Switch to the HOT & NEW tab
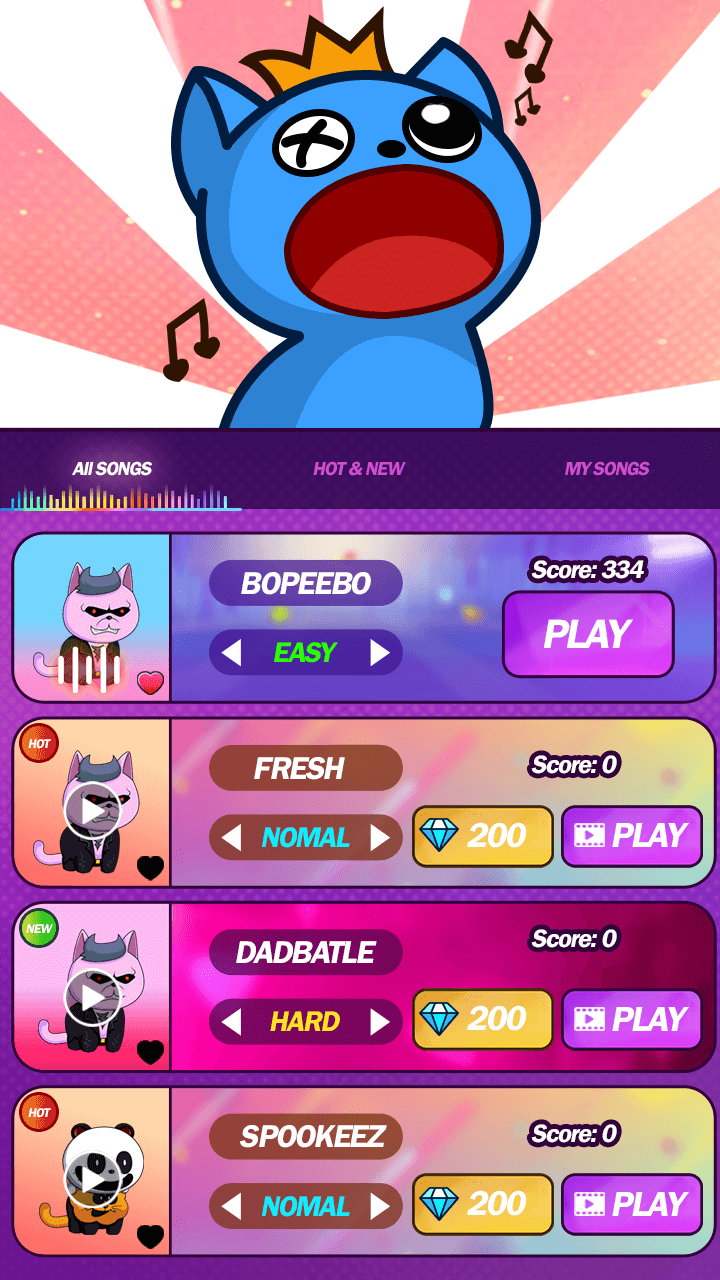This screenshot has height=1280, width=720. (359, 469)
